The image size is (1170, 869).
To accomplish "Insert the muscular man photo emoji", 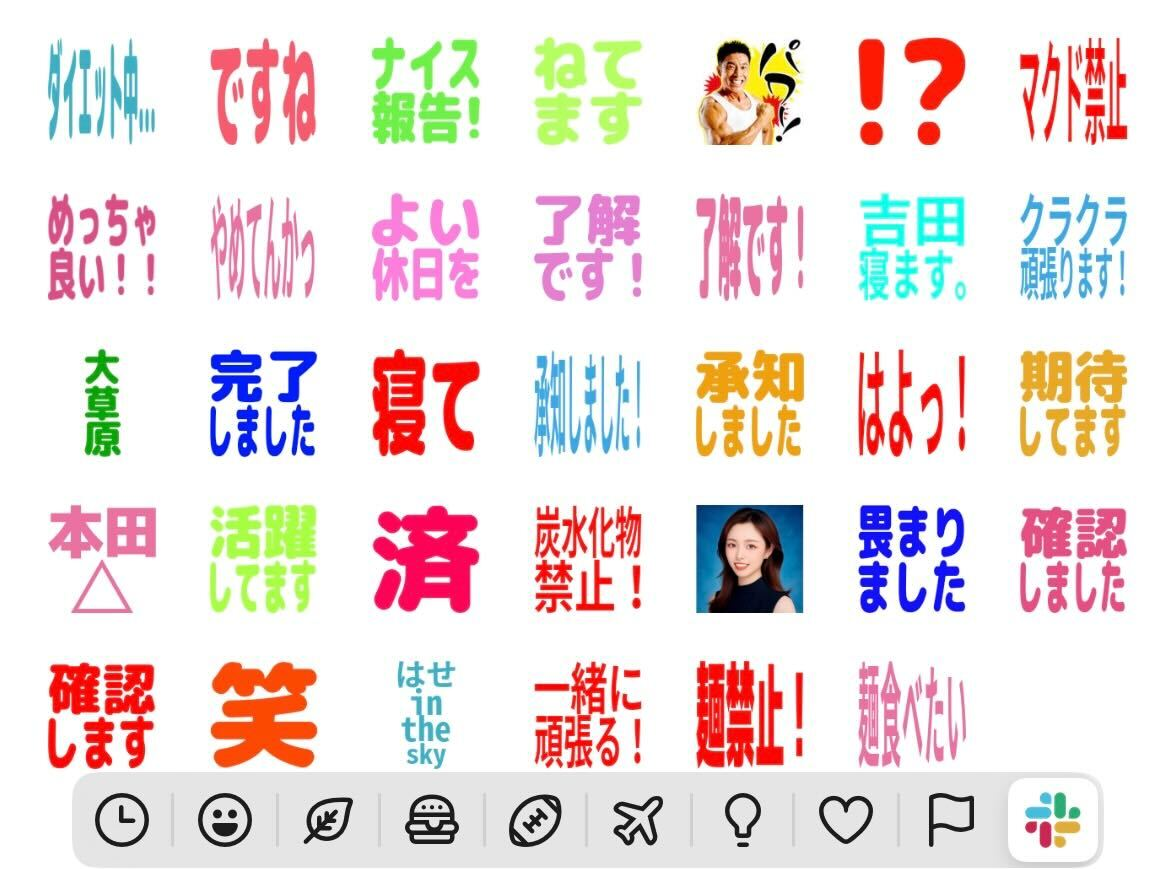I will click(749, 92).
